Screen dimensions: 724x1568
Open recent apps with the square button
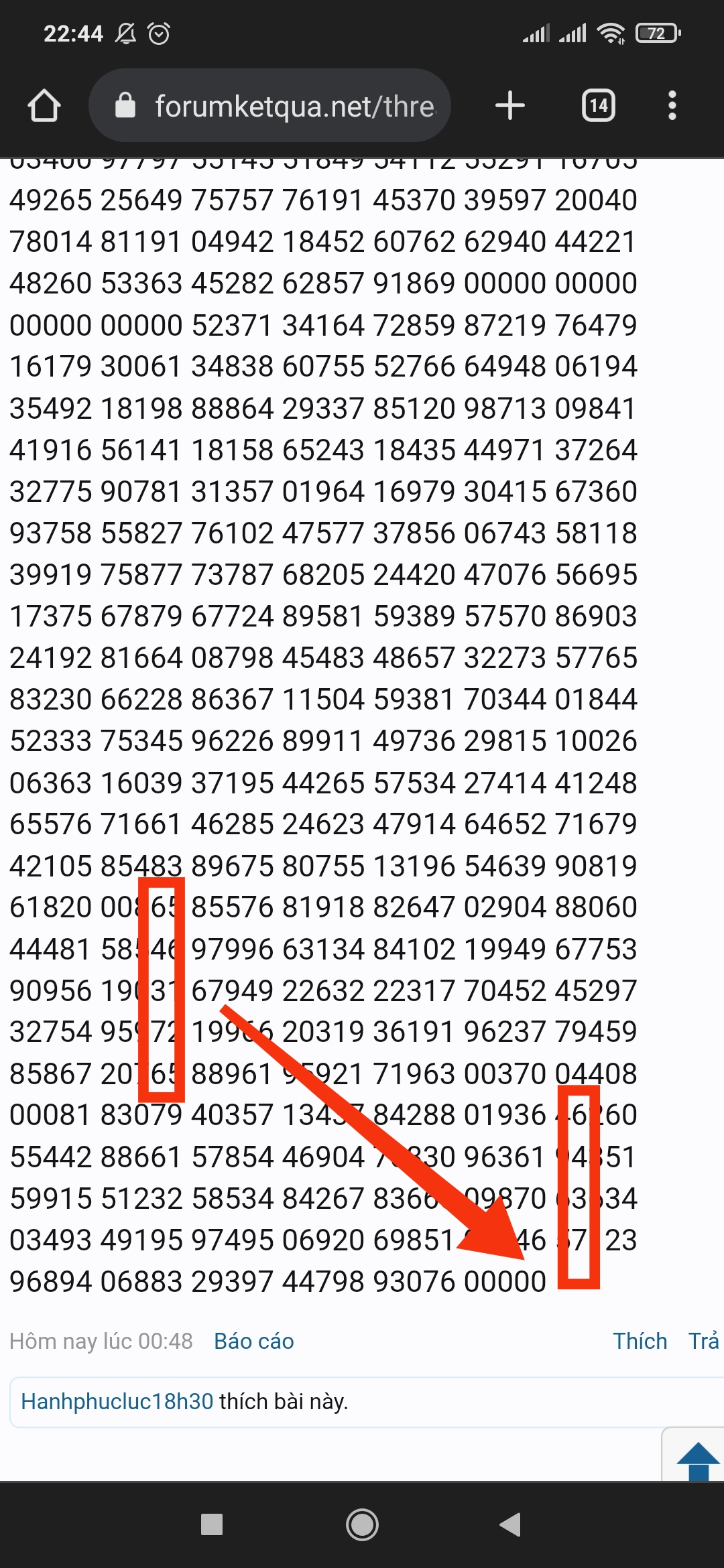pos(212,1524)
